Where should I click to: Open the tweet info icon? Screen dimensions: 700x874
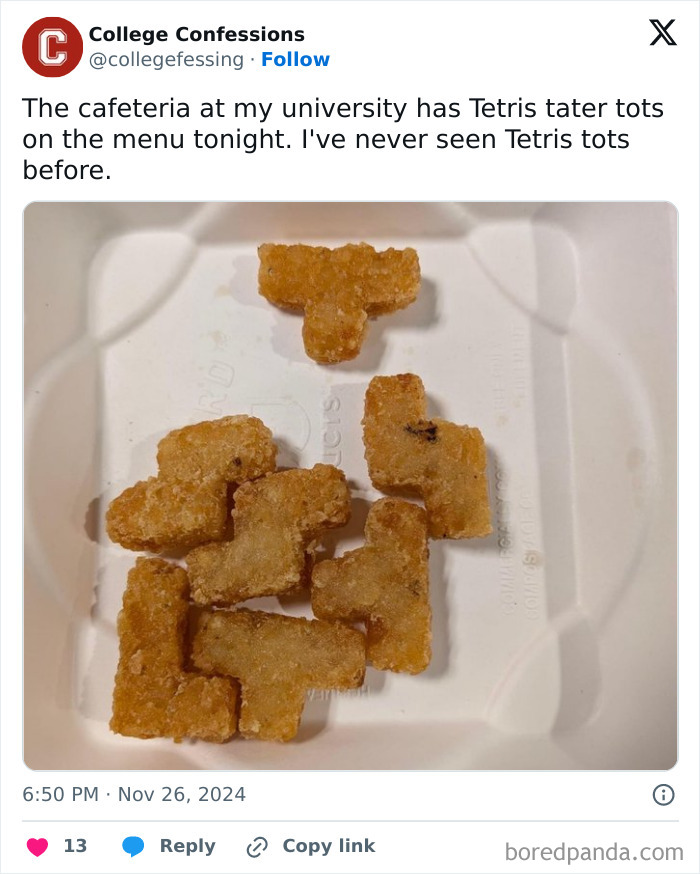pos(662,795)
